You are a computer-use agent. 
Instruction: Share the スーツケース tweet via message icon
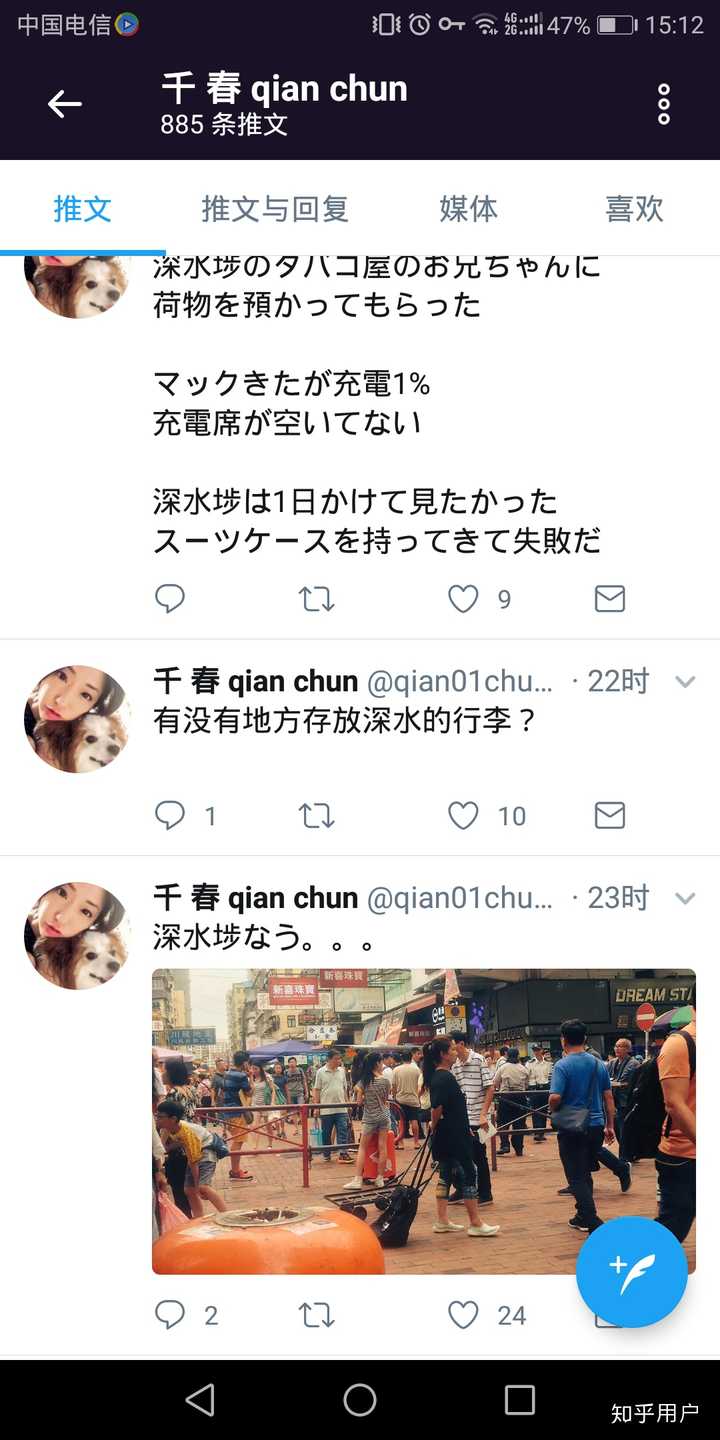tap(609, 599)
